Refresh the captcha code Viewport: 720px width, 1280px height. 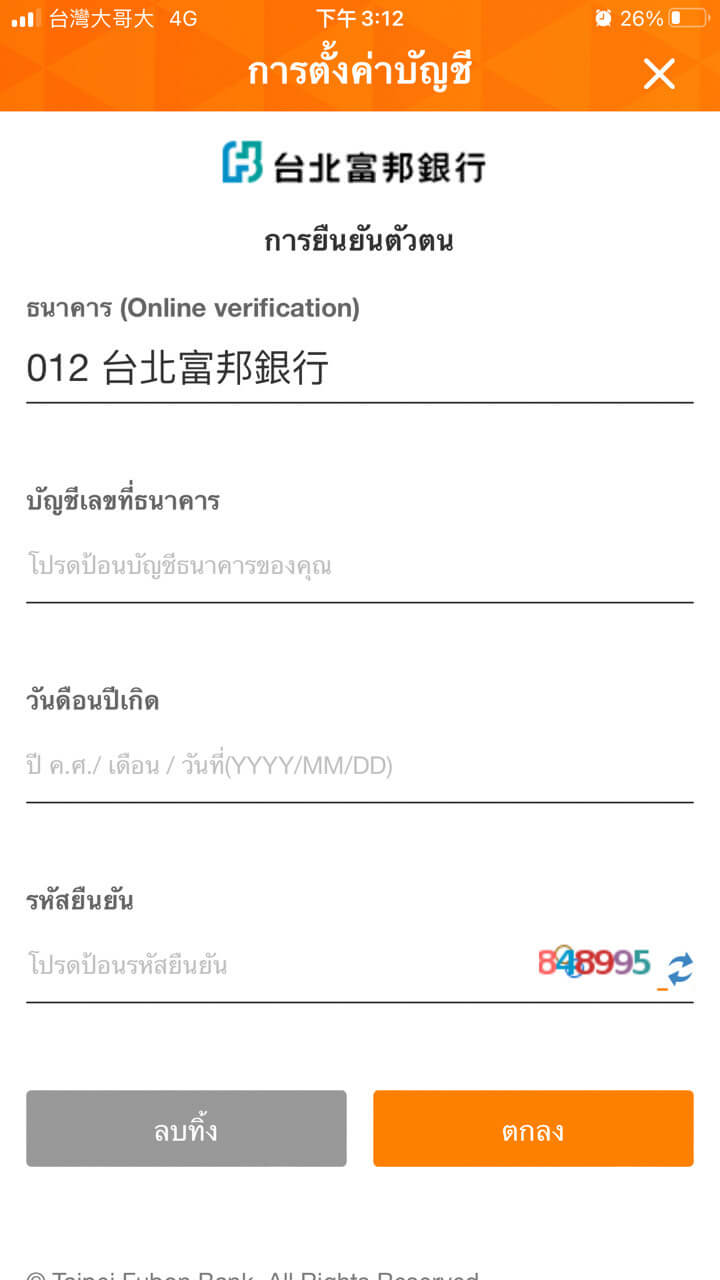(x=680, y=968)
